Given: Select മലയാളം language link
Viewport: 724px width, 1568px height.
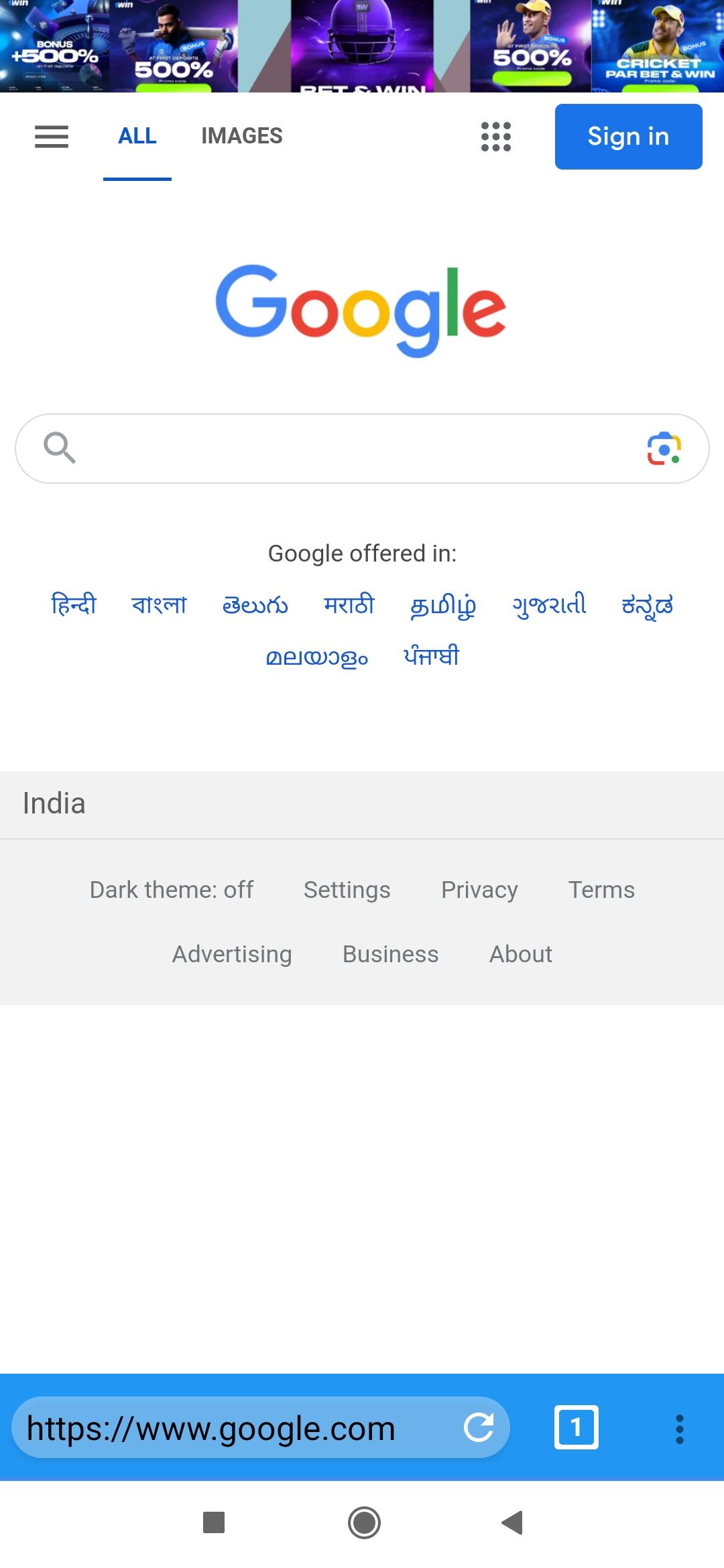Looking at the screenshot, I should click(x=317, y=657).
